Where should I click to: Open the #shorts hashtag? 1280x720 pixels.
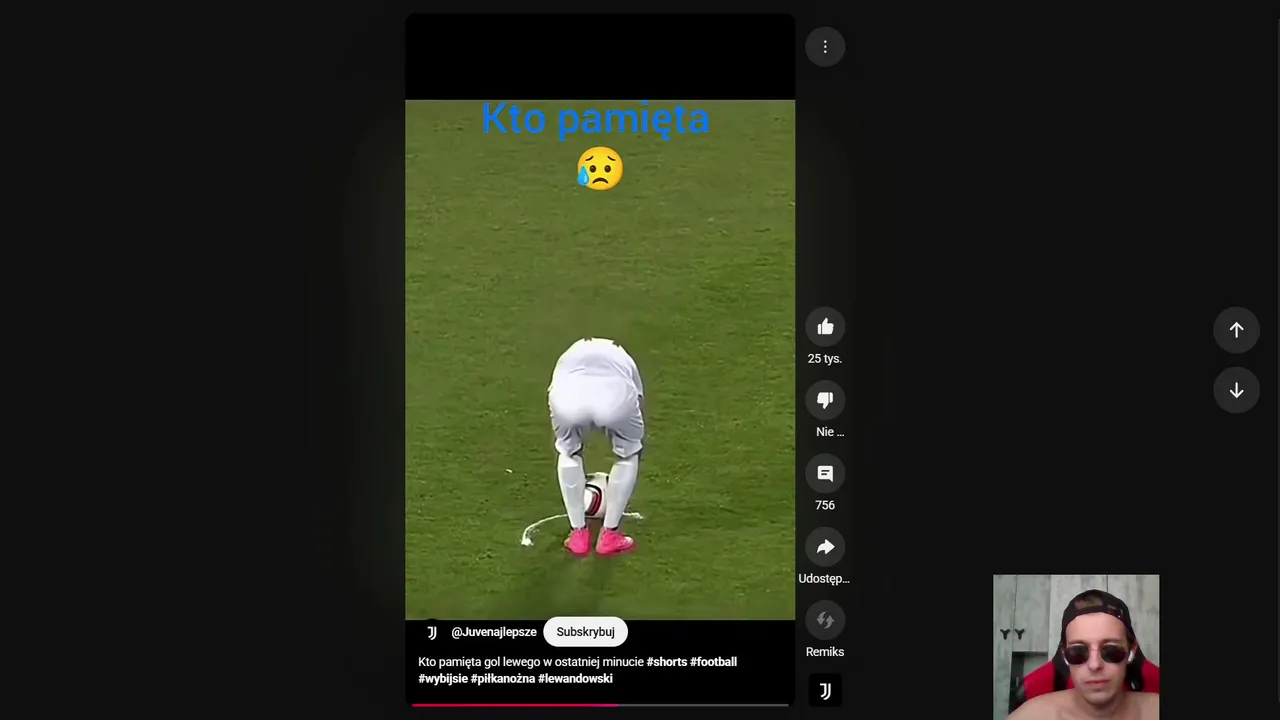(x=666, y=662)
